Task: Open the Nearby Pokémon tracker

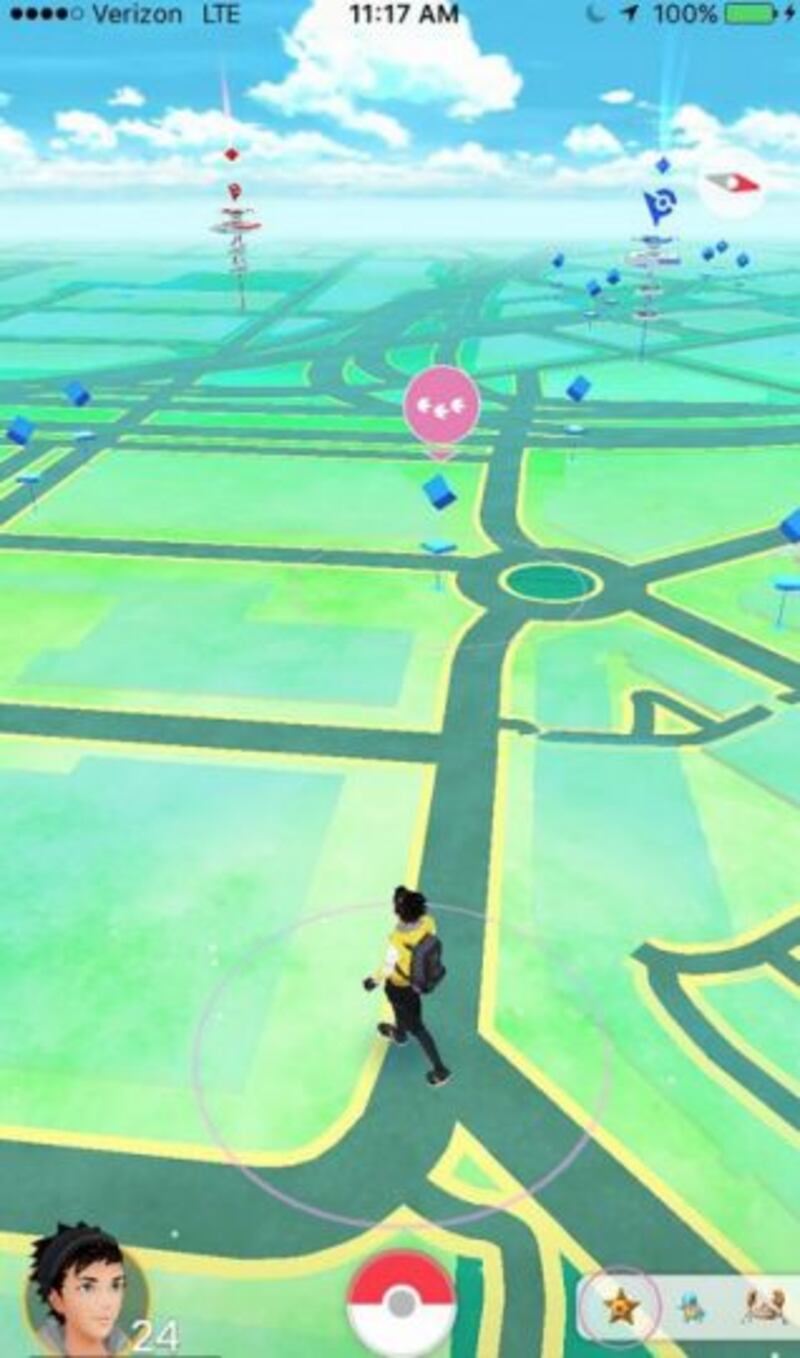Action: pyautogui.click(x=690, y=1306)
